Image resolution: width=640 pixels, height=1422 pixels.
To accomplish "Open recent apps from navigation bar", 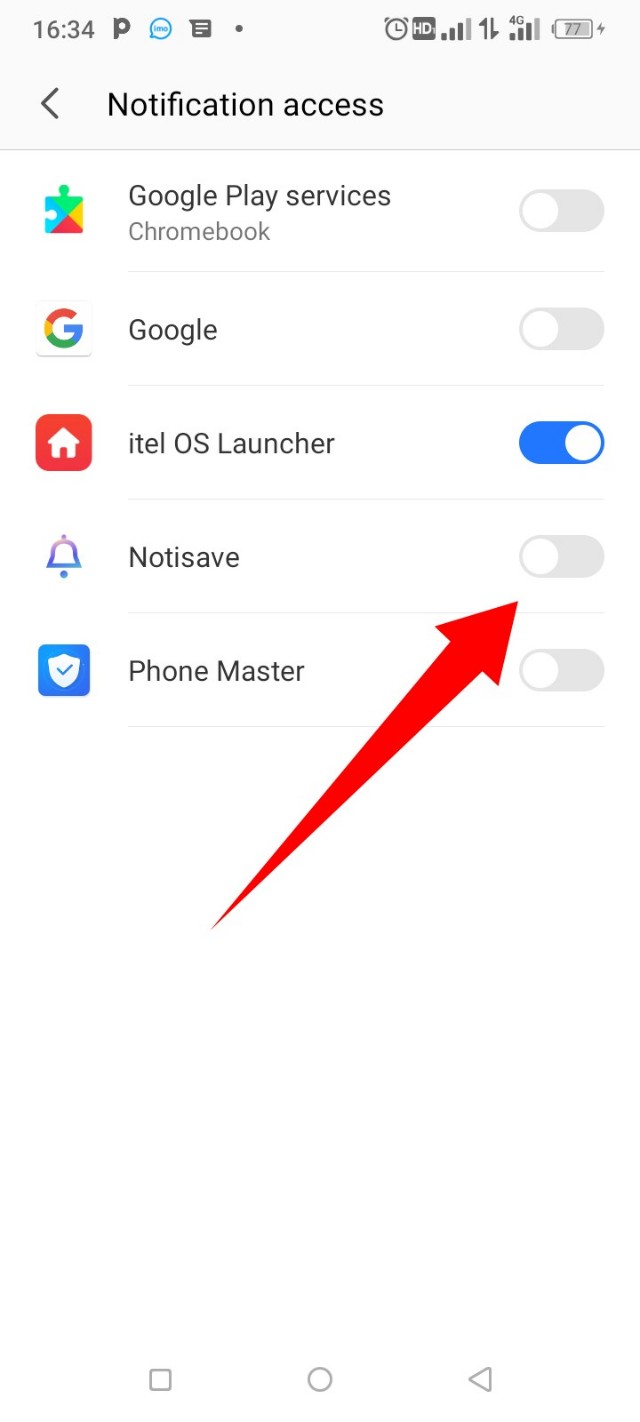I will pos(160,1380).
